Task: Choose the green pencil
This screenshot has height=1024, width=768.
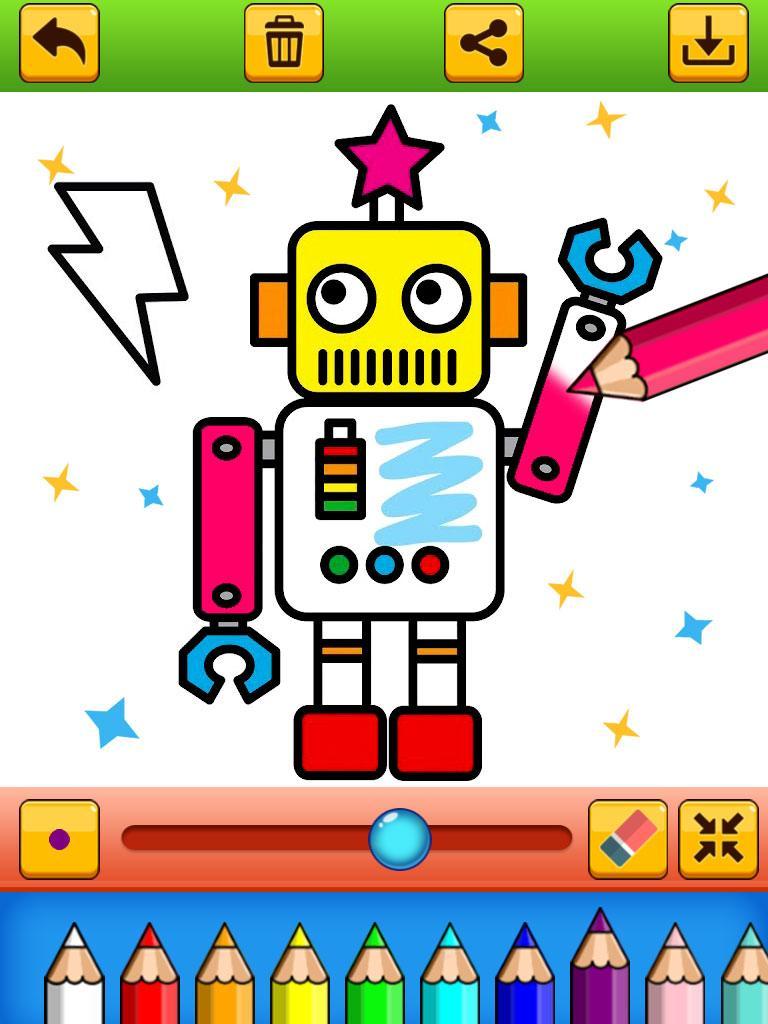Action: (374, 975)
